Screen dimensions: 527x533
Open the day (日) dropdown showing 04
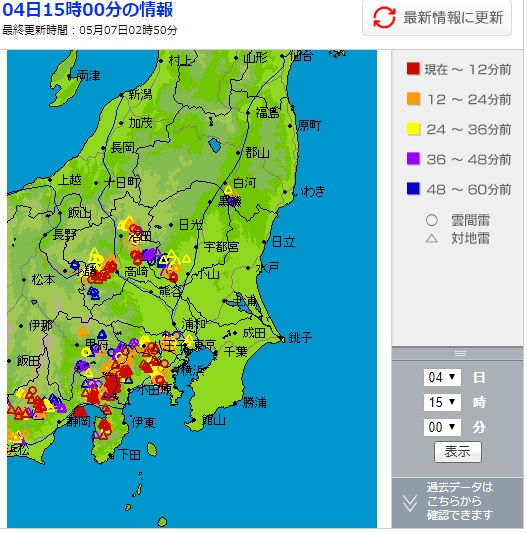pos(442,377)
